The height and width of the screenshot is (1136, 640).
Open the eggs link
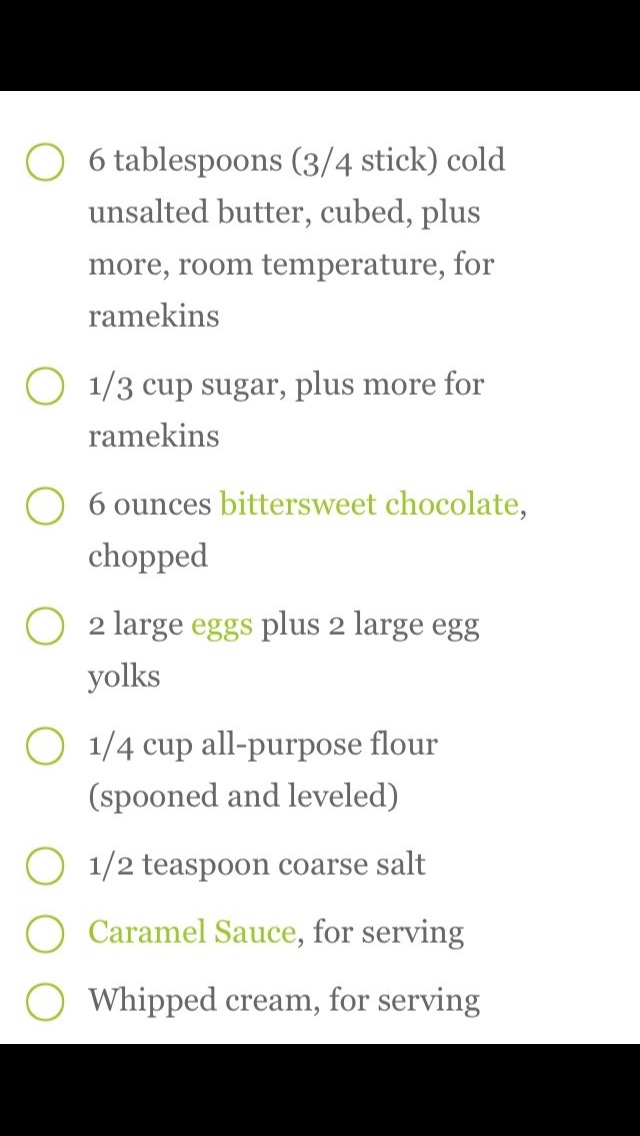[222, 626]
